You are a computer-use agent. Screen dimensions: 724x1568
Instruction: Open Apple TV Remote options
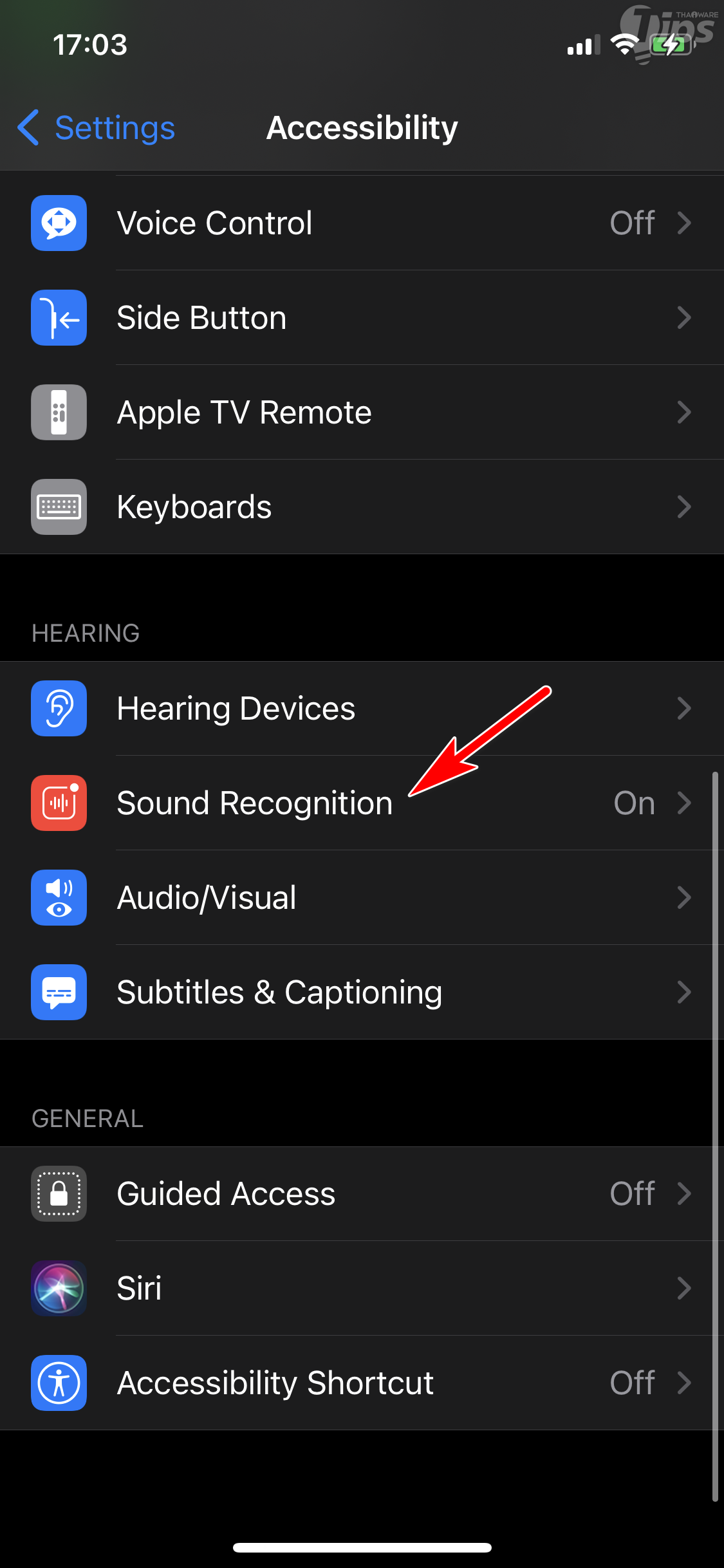(x=362, y=413)
